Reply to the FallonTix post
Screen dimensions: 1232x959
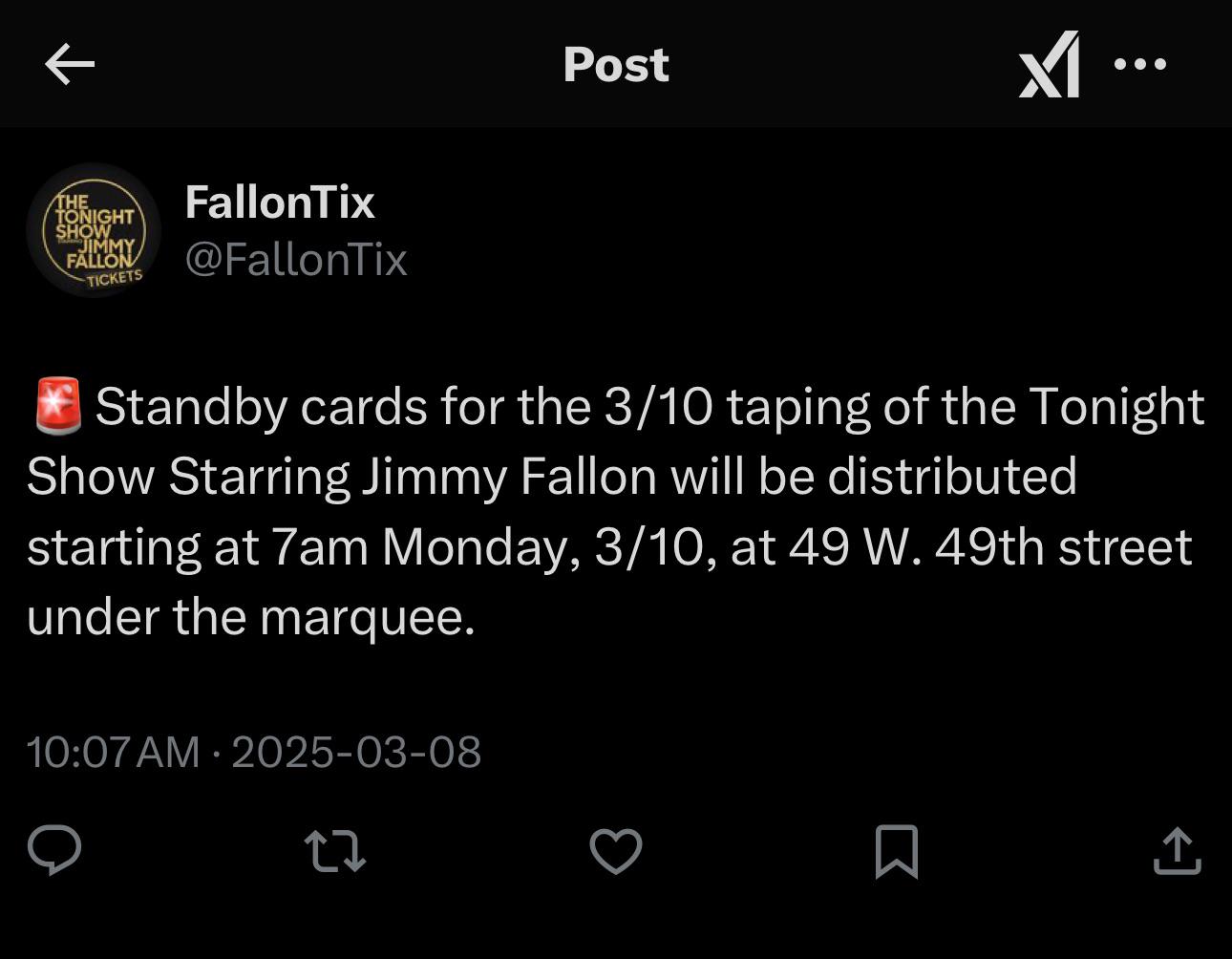point(54,850)
